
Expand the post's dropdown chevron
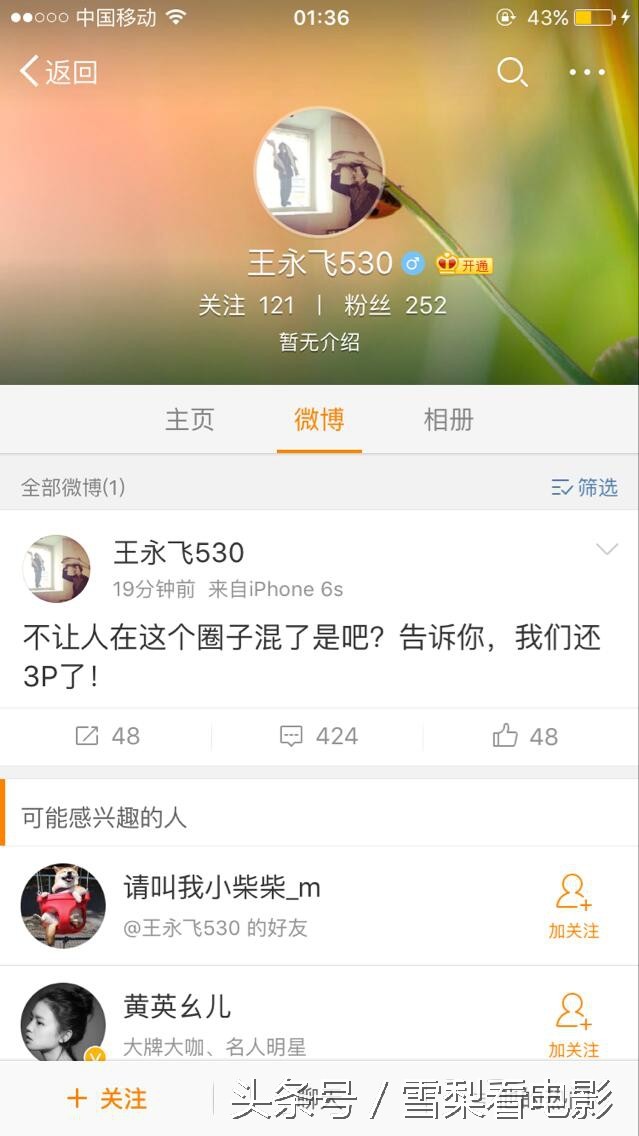[607, 549]
